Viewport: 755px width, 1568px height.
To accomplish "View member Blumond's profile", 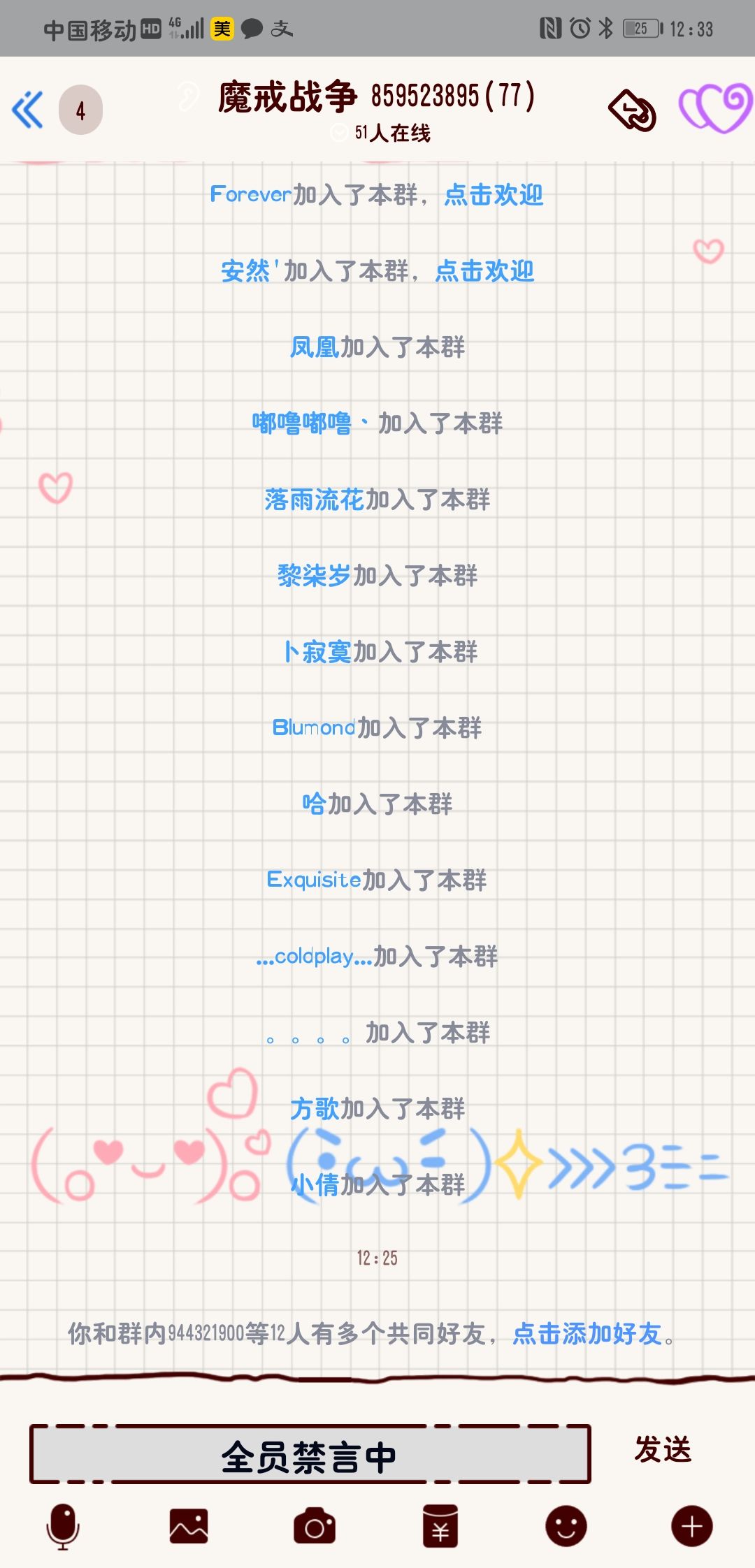I will (314, 727).
